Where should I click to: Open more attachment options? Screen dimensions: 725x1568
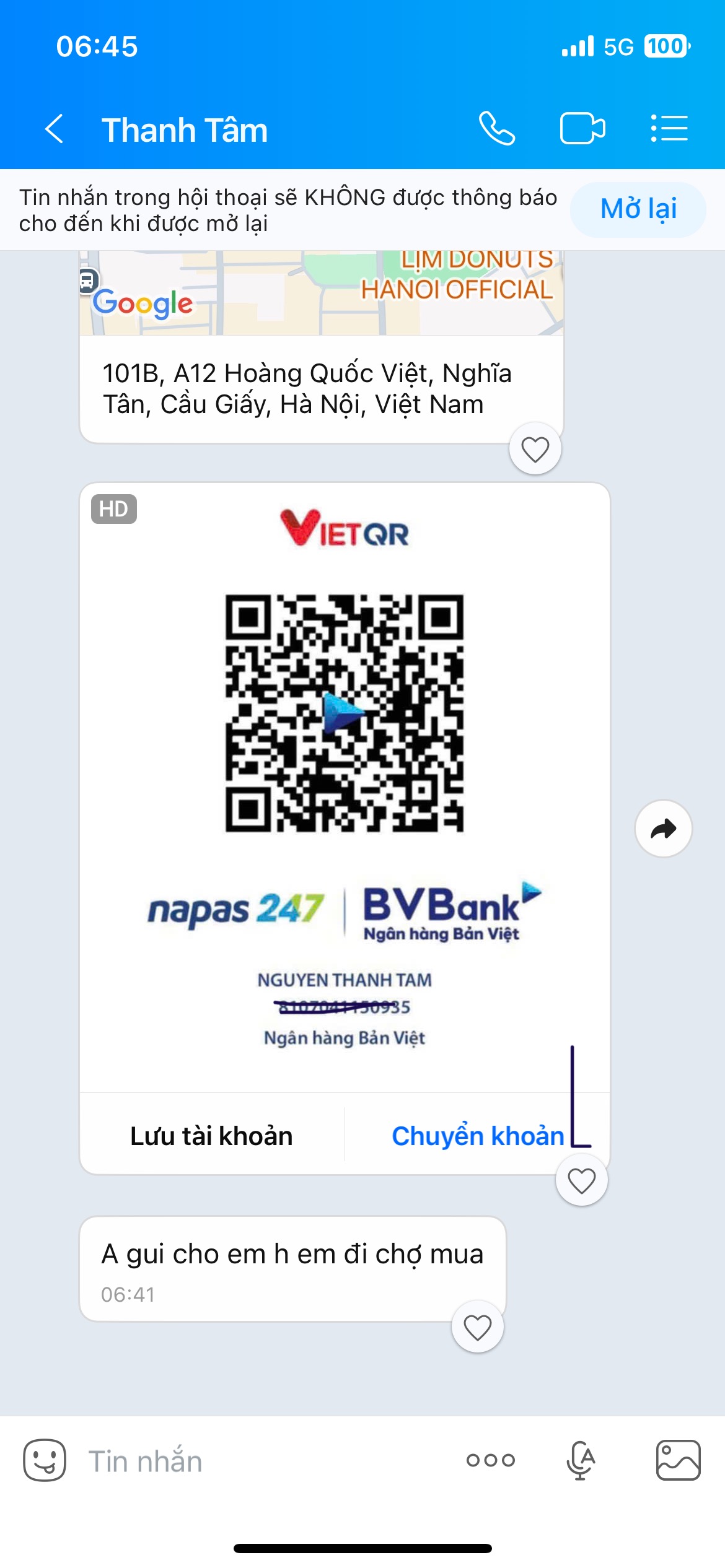click(x=491, y=1460)
